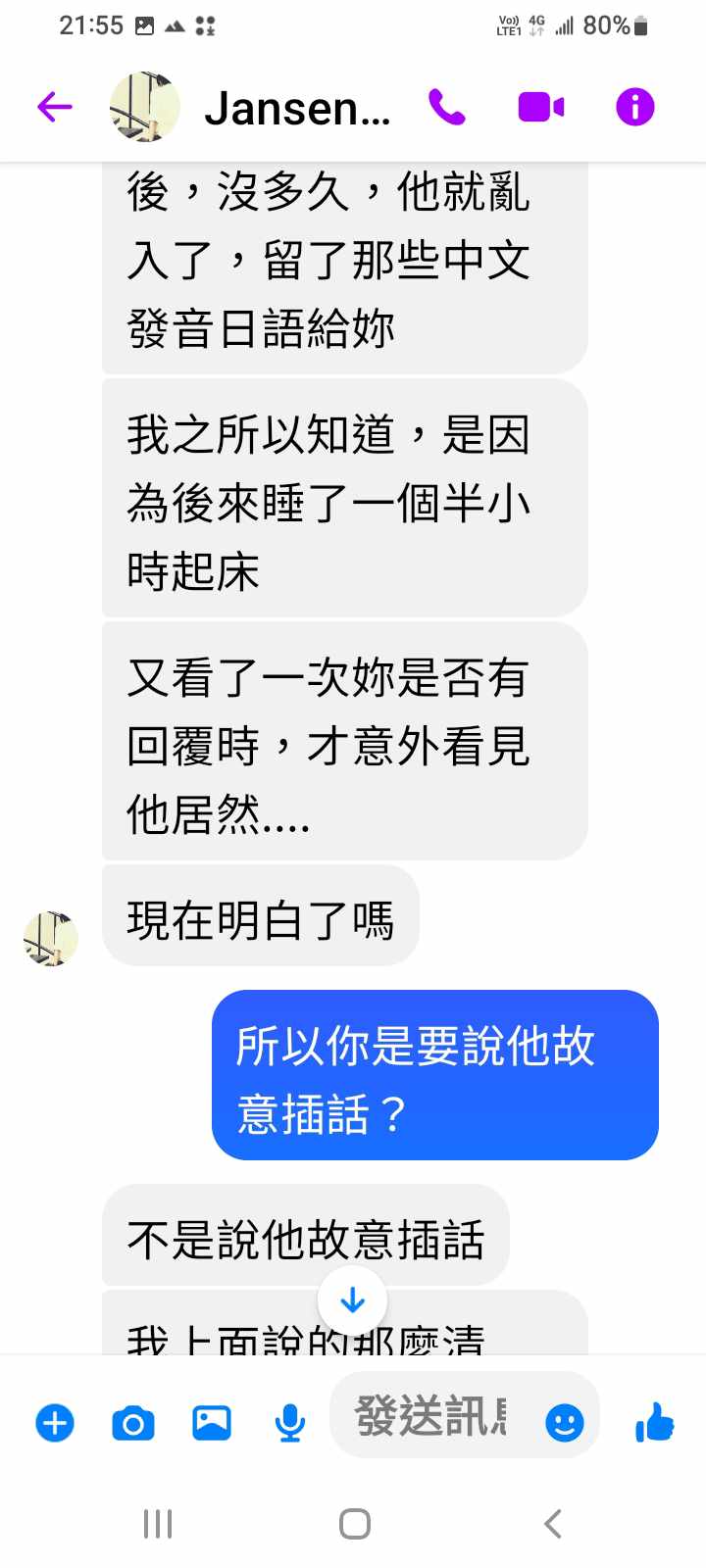Open Jansen's profile from the header

pyautogui.click(x=294, y=108)
